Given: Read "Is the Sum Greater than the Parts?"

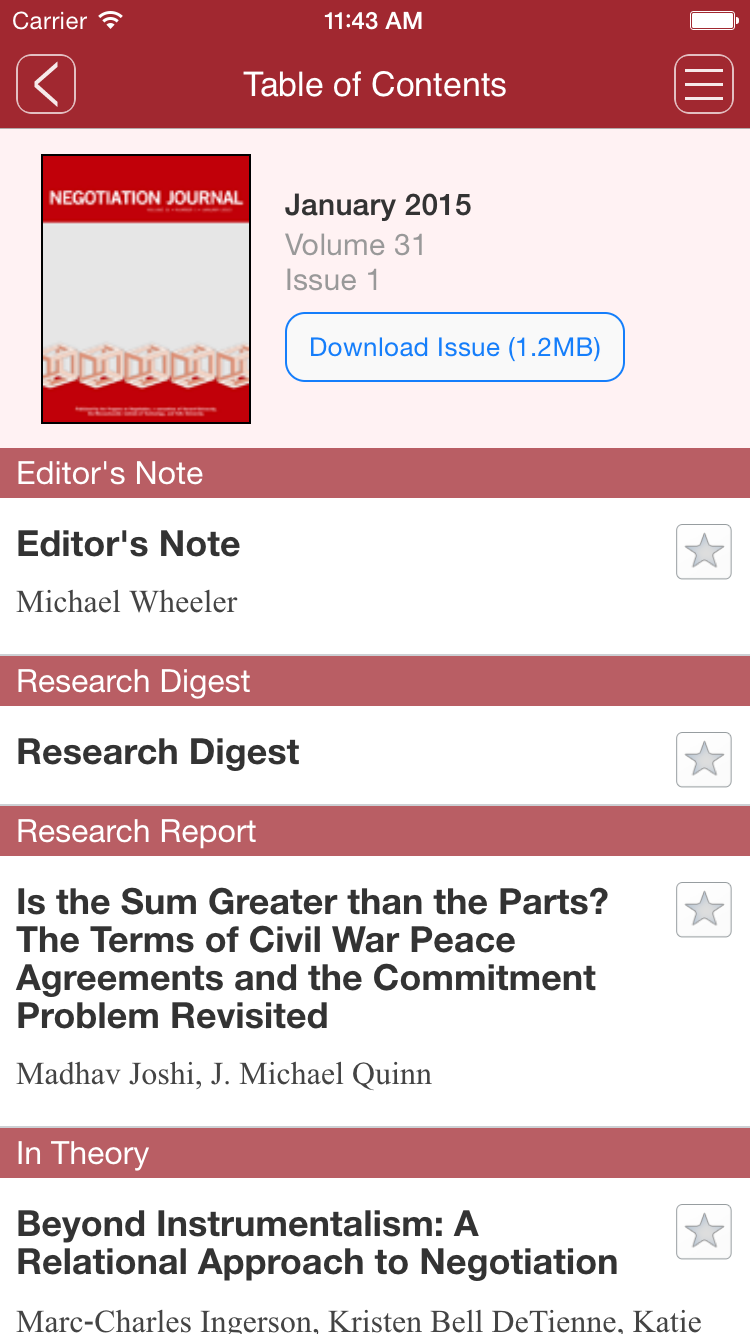Looking at the screenshot, I should point(313,958).
